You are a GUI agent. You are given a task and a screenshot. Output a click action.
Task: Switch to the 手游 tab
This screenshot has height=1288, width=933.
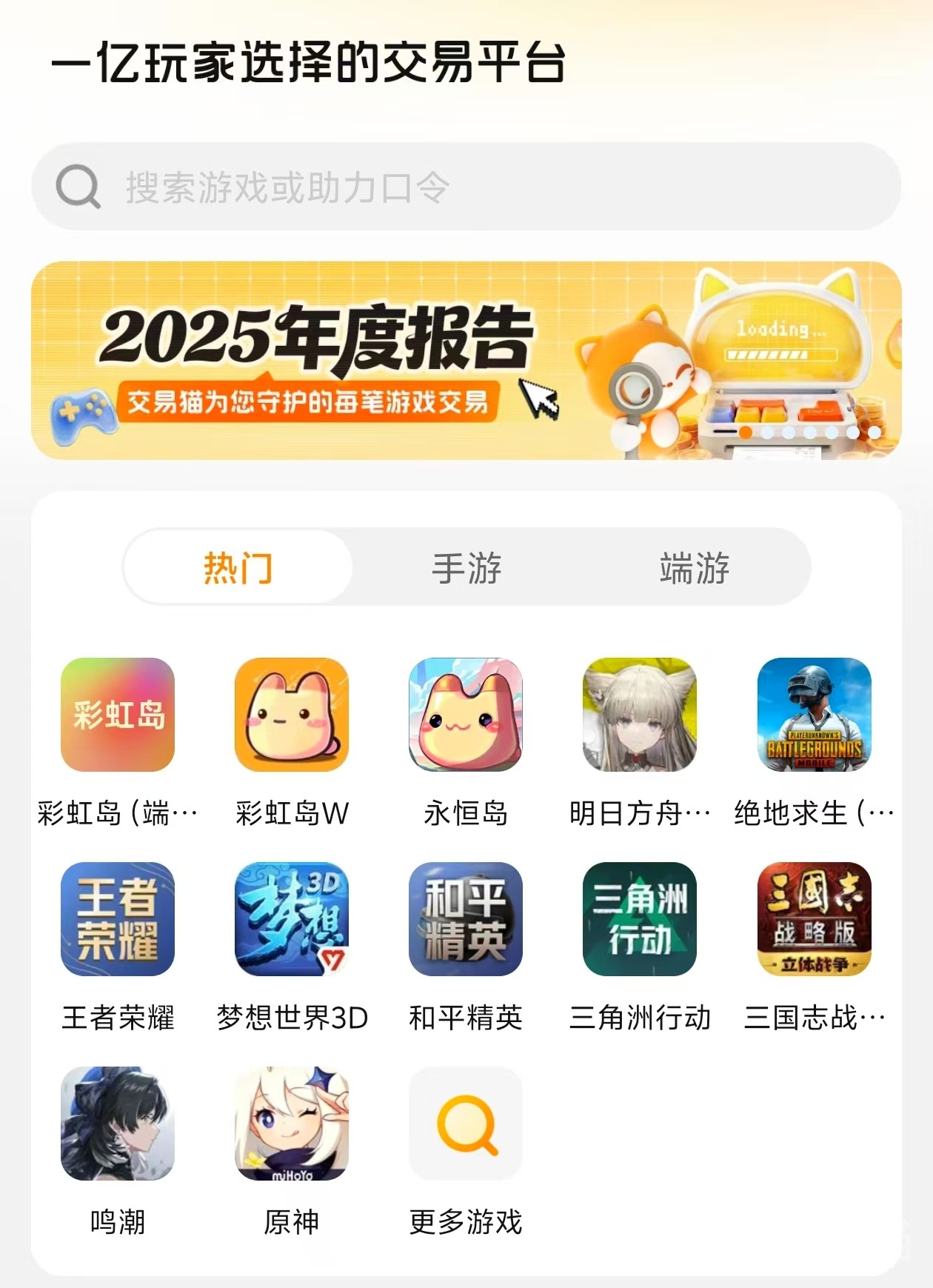(466, 568)
